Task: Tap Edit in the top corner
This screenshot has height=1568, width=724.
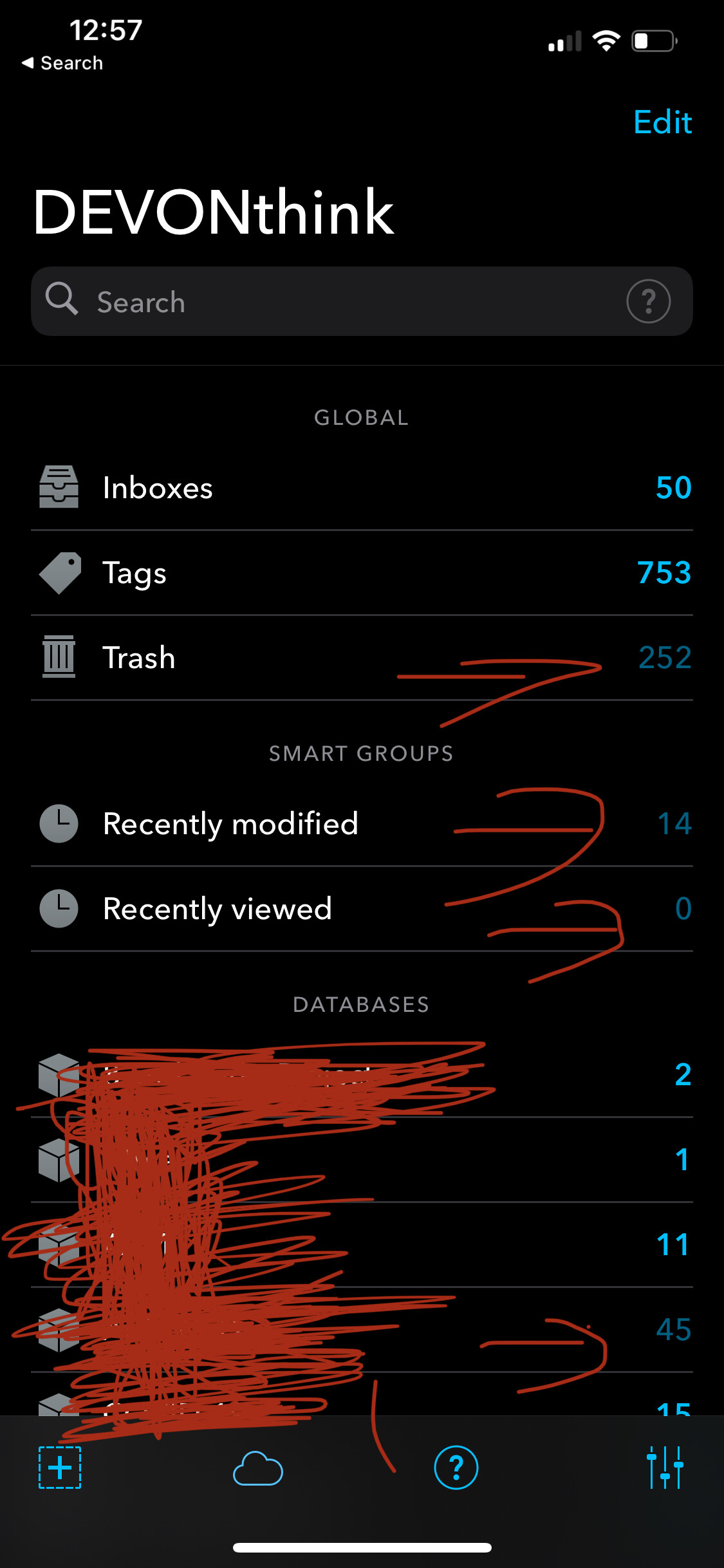Action: point(662,122)
